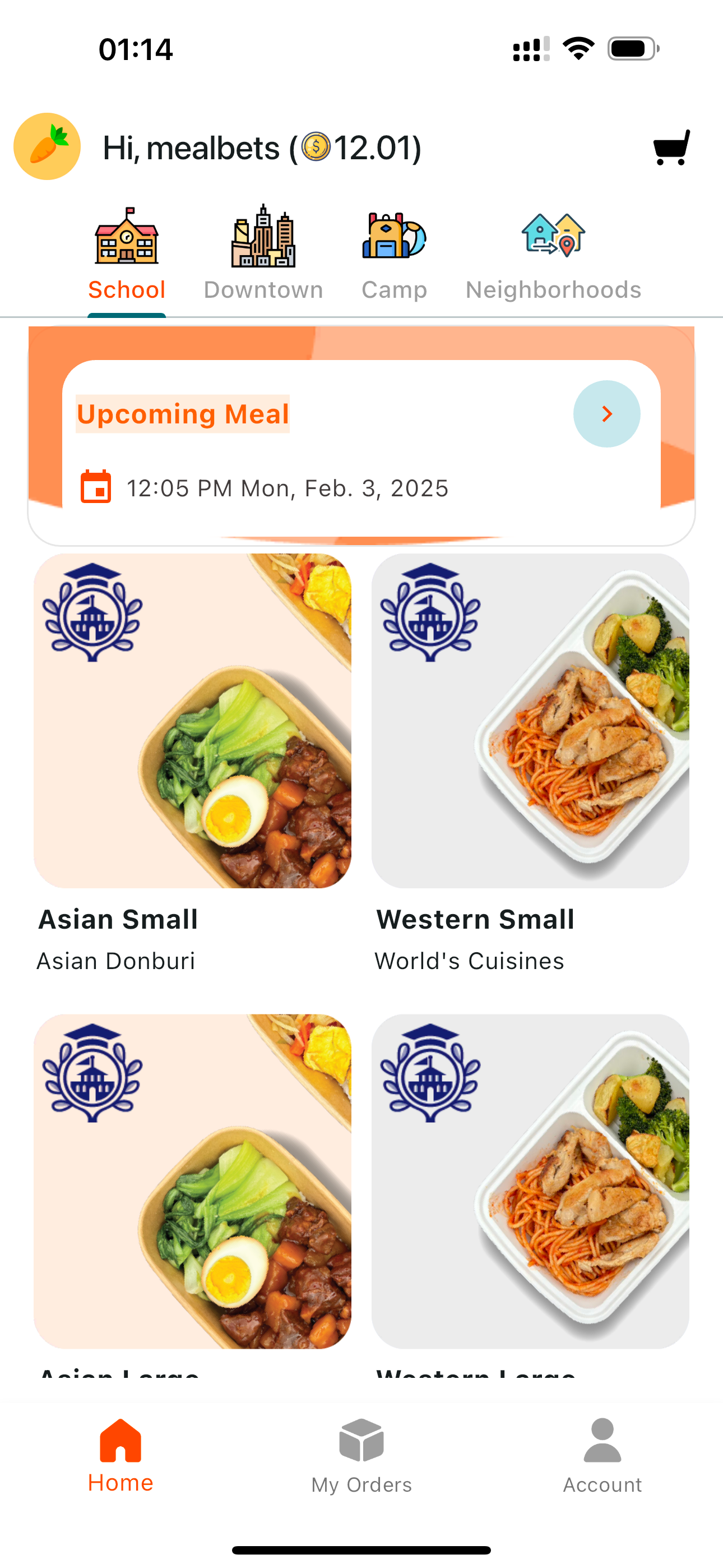This screenshot has width=723, height=1568.
Task: Click the calendar icon beside the meal time
Action: click(95, 487)
